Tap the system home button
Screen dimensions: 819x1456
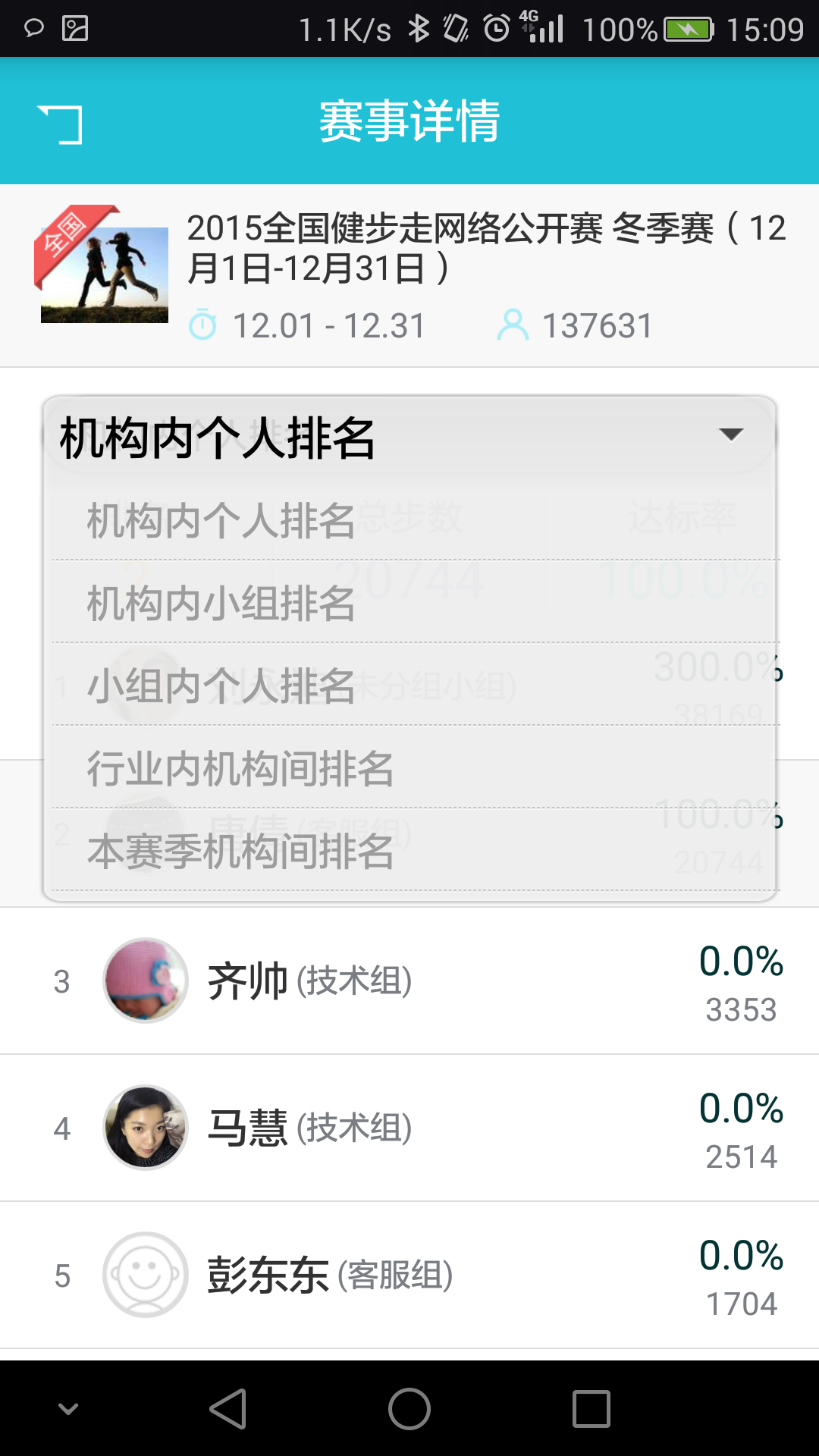pyautogui.click(x=409, y=1409)
